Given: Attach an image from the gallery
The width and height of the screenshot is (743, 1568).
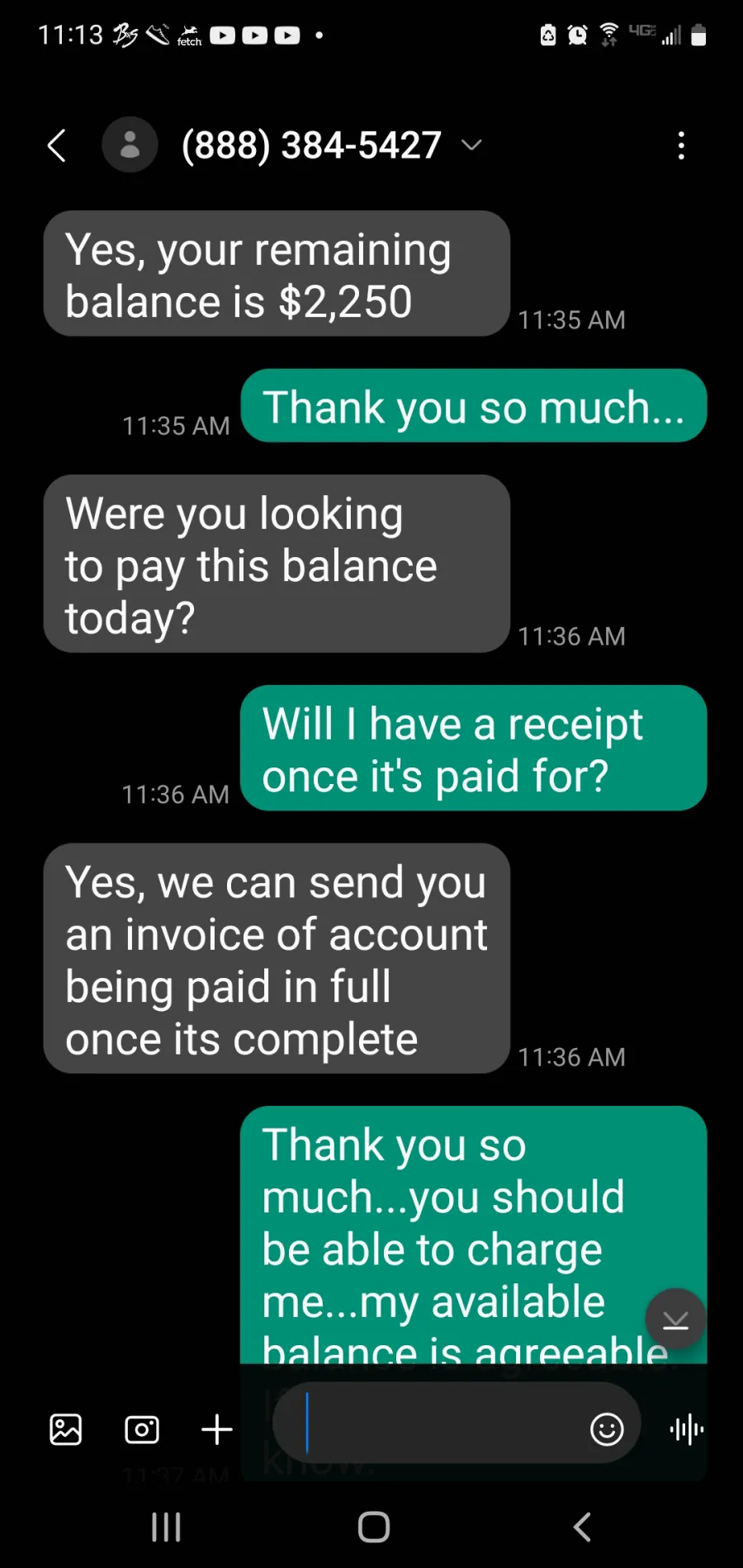Looking at the screenshot, I should 66,1429.
